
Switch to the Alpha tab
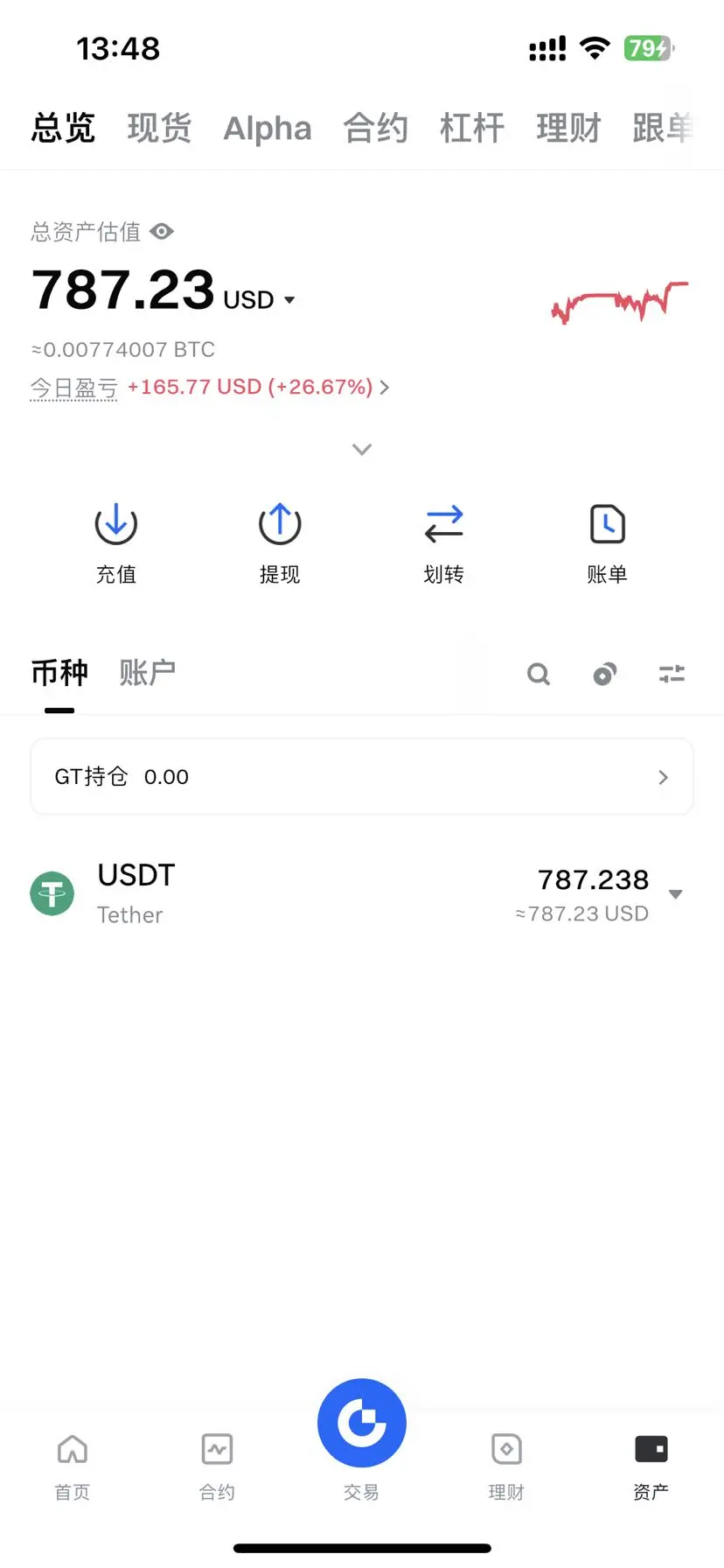[268, 129]
